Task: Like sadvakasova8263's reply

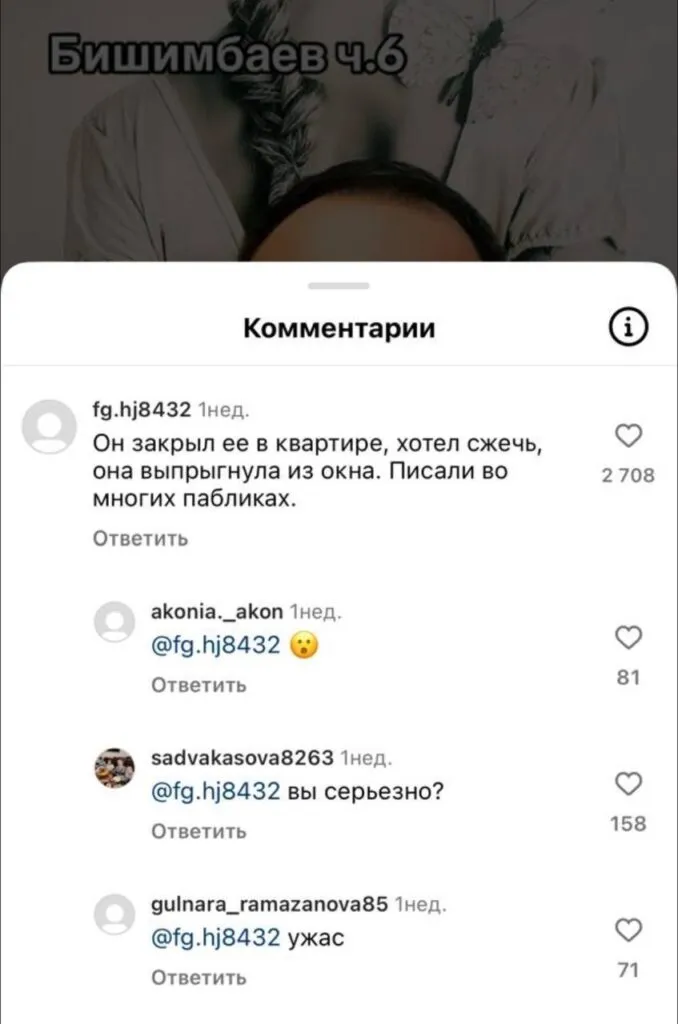Action: click(x=626, y=782)
